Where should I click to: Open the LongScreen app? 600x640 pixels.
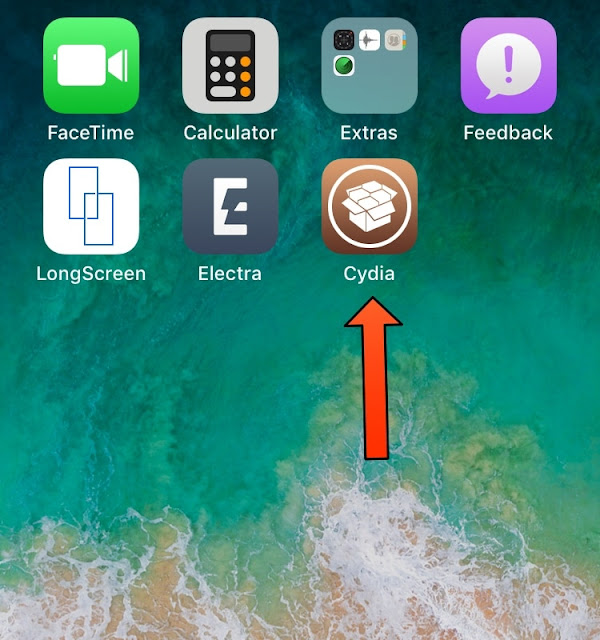(x=91, y=206)
